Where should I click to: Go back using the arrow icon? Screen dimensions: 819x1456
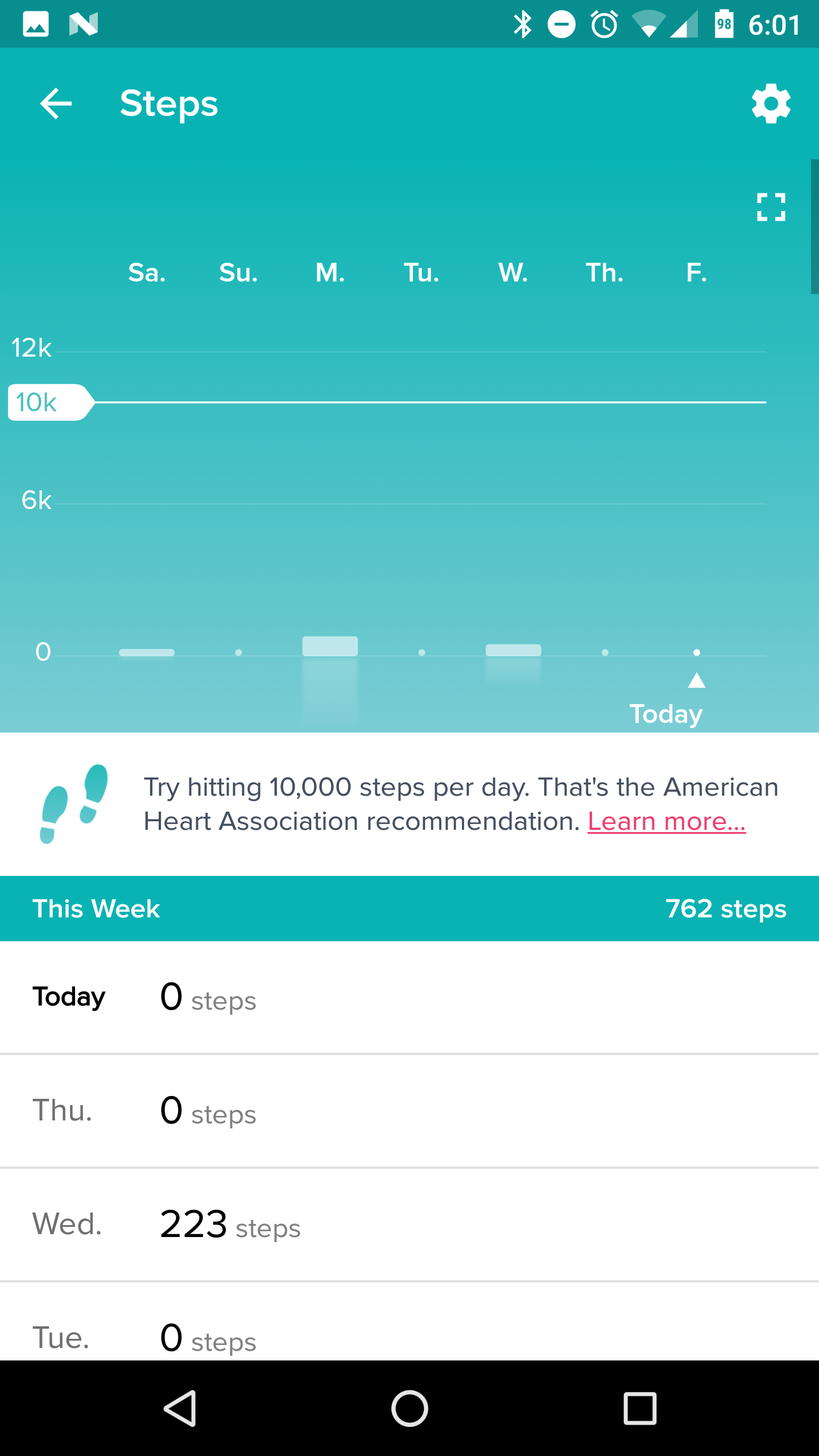tap(56, 104)
